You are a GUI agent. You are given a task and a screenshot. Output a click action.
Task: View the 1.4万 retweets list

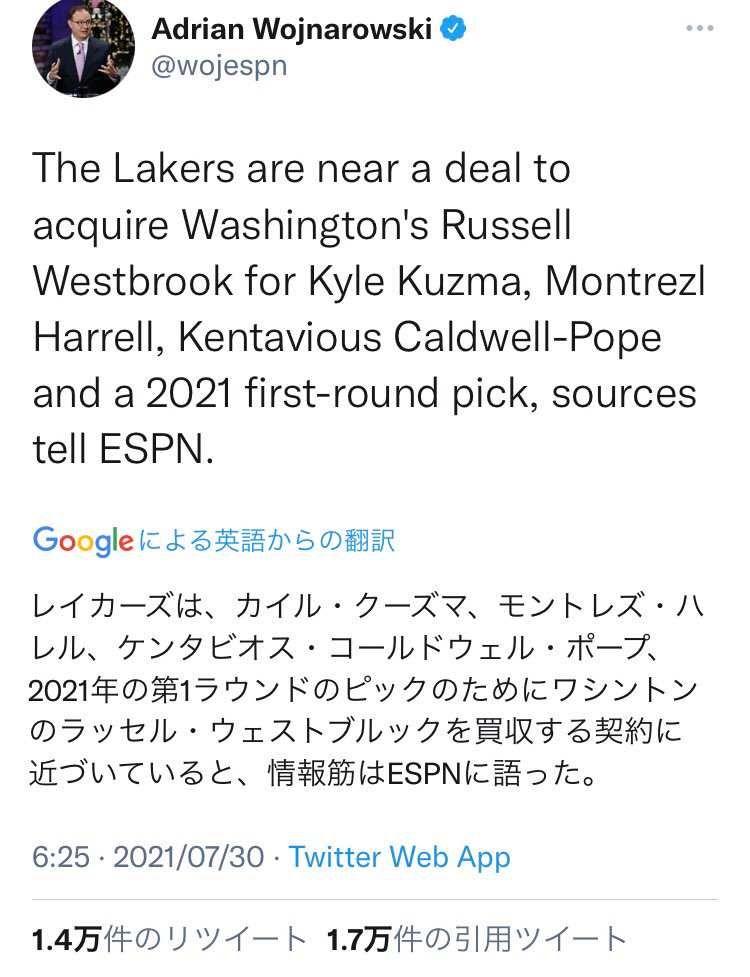pyautogui.click(x=169, y=940)
